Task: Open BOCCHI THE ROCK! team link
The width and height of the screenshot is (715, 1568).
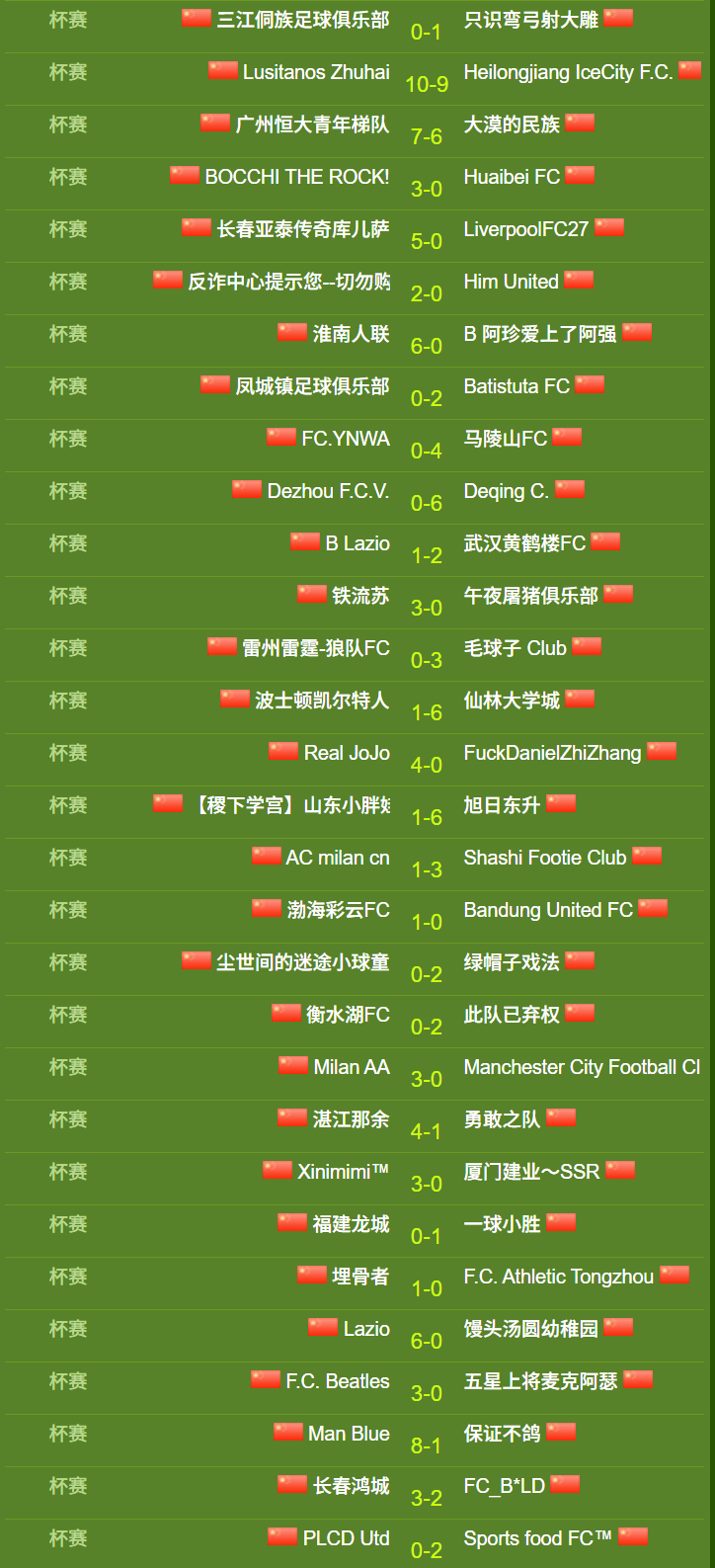Action: 297,177
